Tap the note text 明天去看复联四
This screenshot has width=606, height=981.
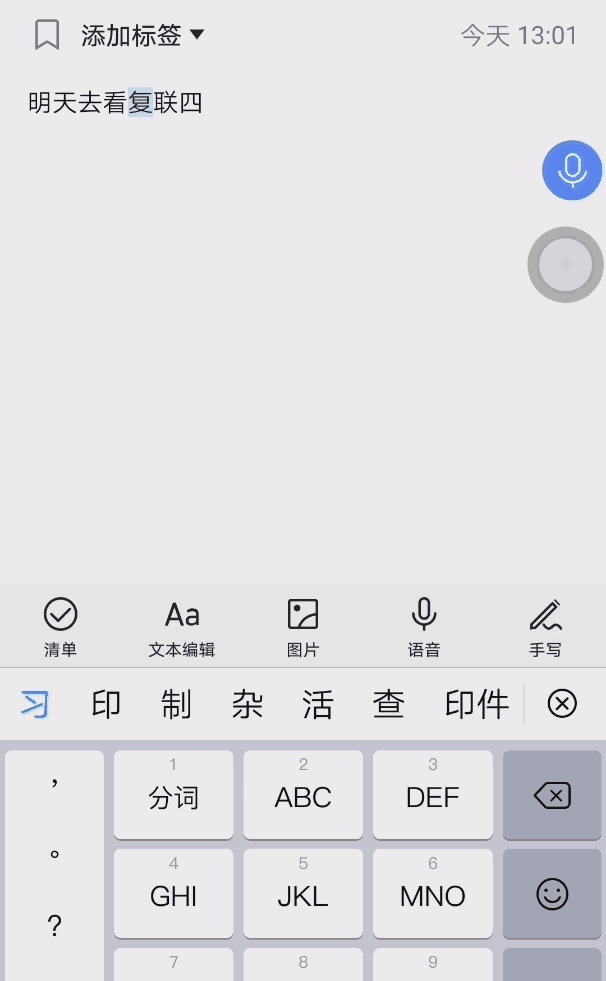[x=116, y=103]
